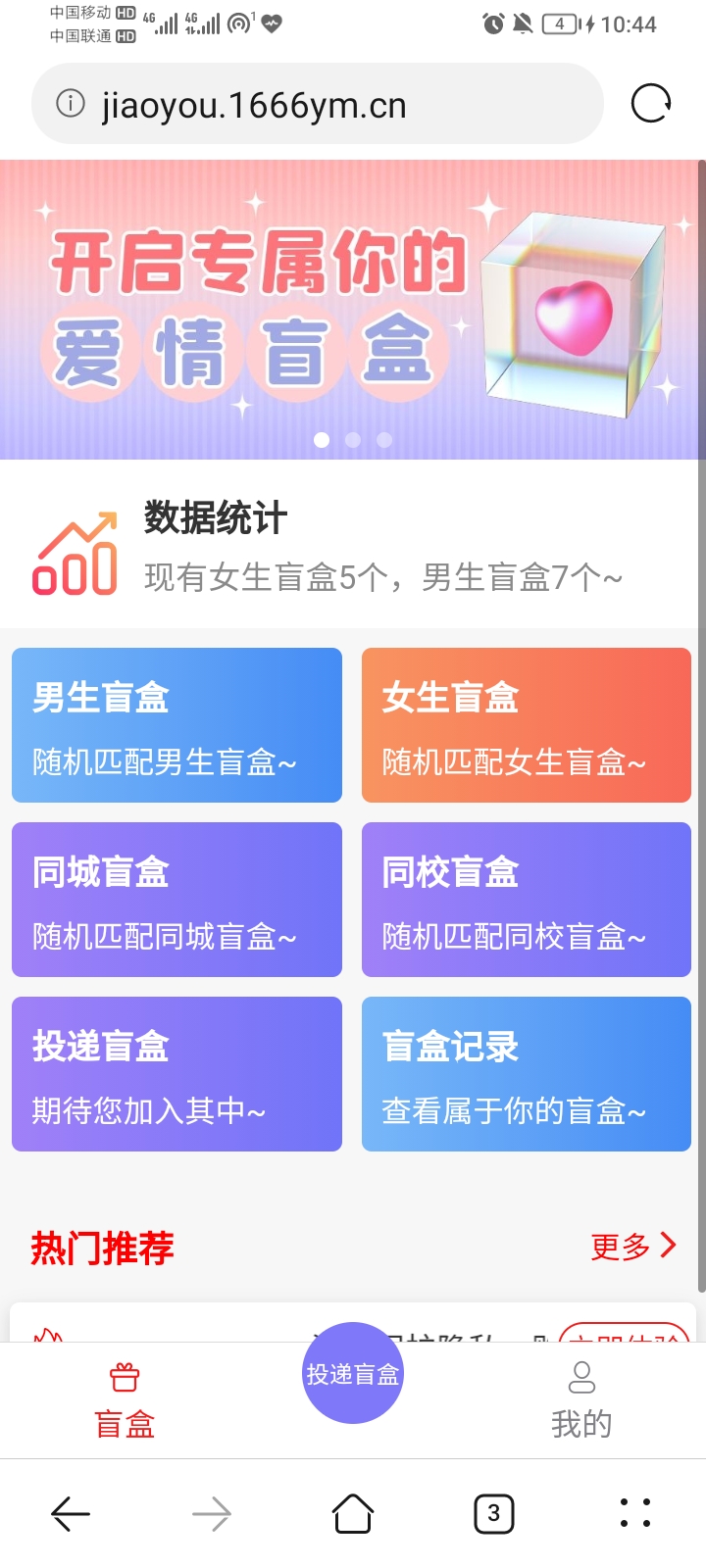The height and width of the screenshot is (1568, 706).
Task: Reload the page with refresh icon
Action: pos(650,103)
